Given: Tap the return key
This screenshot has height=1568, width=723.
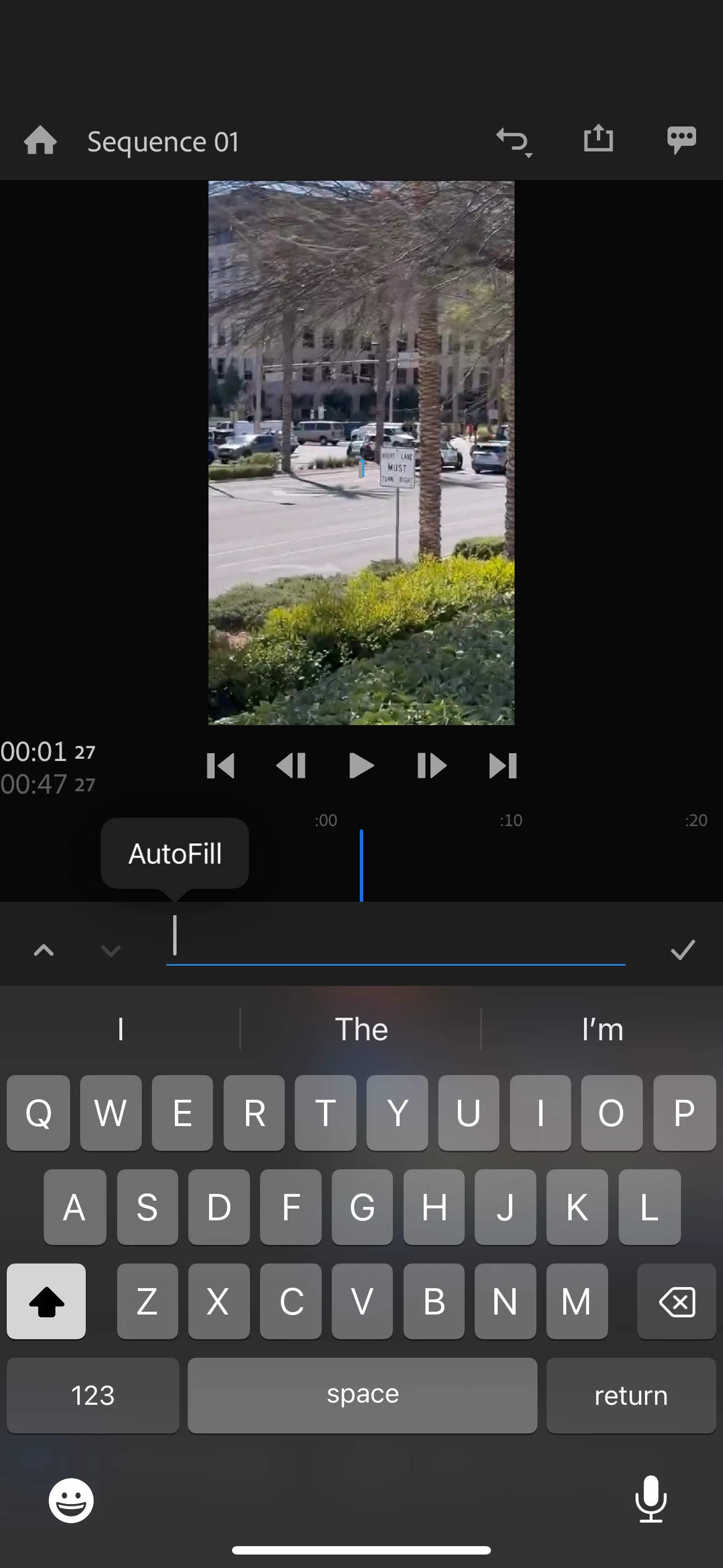Looking at the screenshot, I should click(631, 1395).
